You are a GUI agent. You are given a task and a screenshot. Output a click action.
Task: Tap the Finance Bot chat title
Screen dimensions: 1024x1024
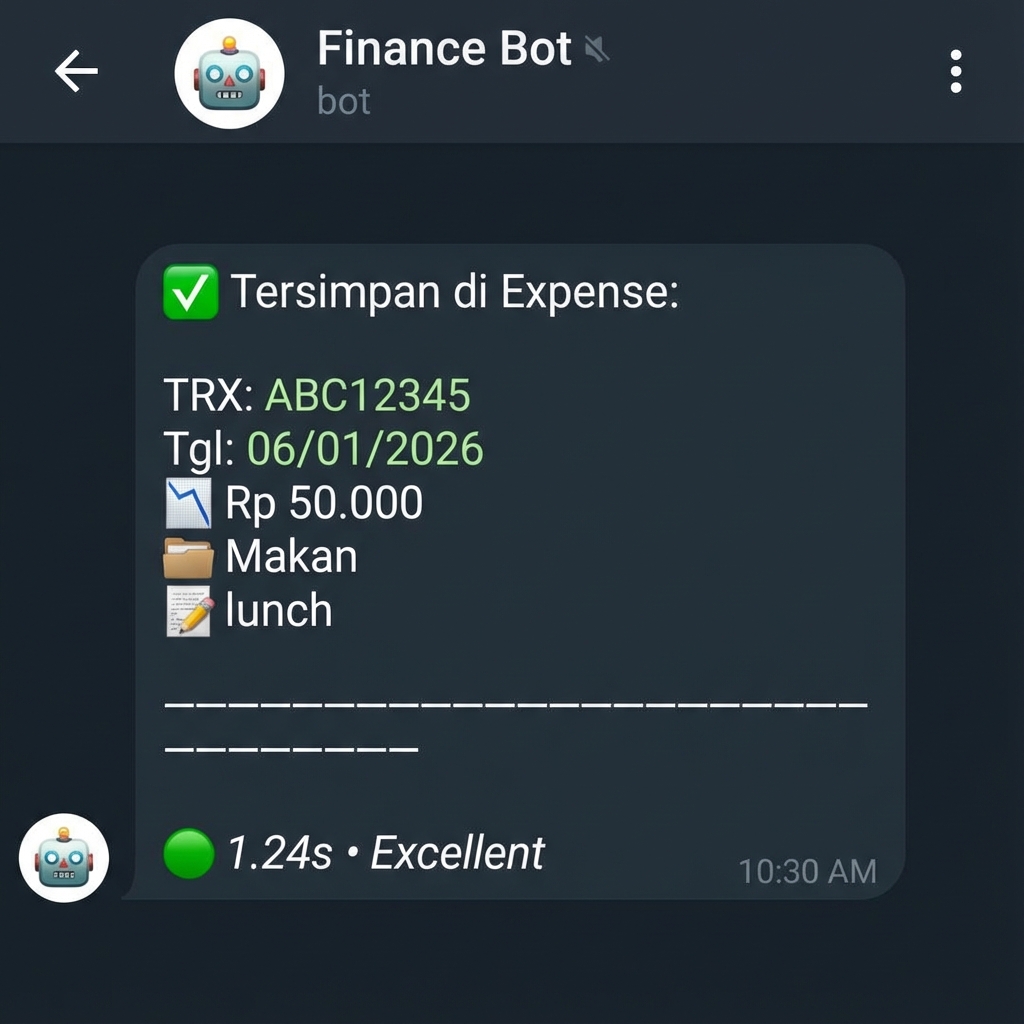point(444,50)
